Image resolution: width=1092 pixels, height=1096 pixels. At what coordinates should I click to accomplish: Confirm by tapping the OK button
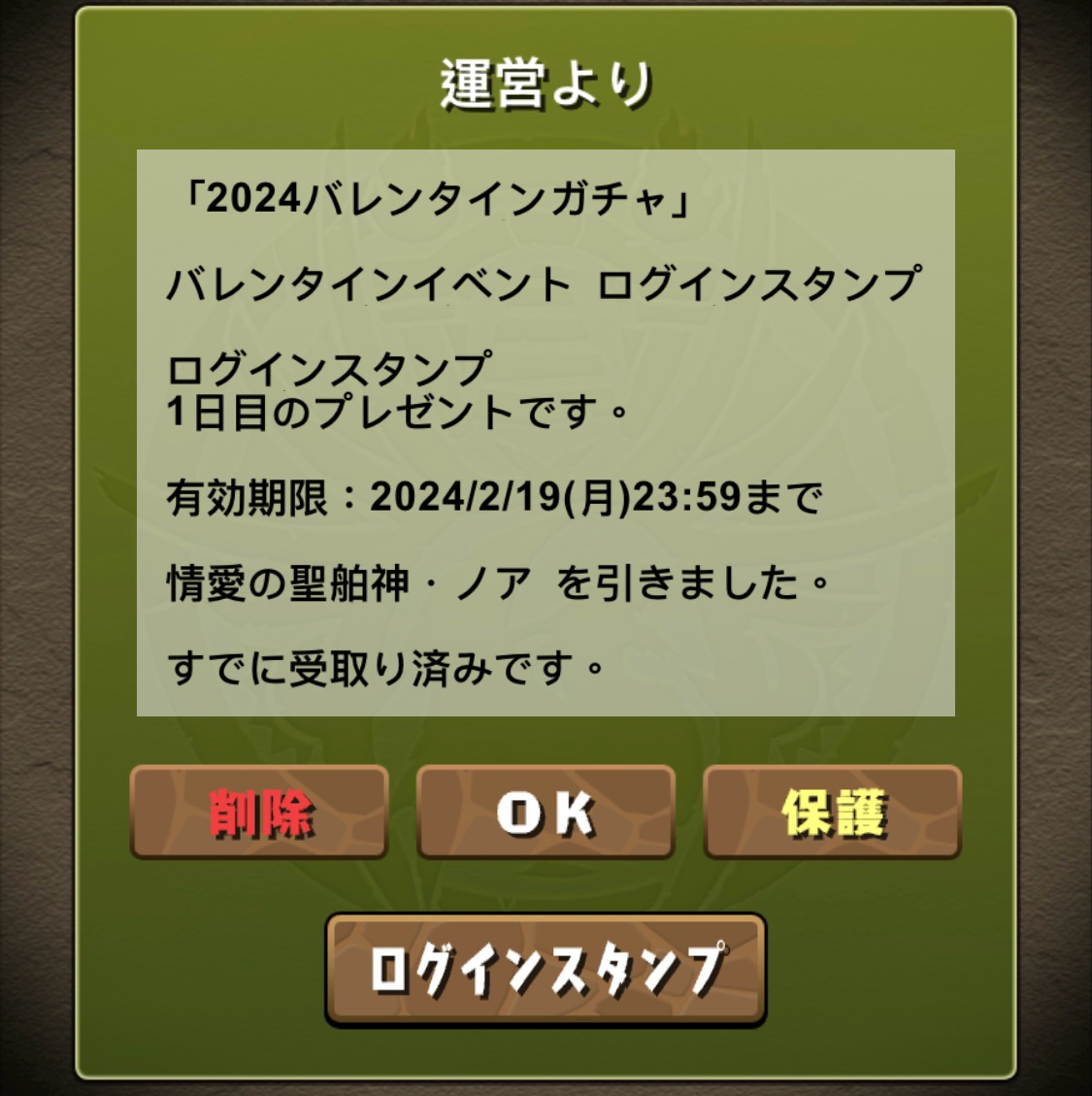coord(546,813)
